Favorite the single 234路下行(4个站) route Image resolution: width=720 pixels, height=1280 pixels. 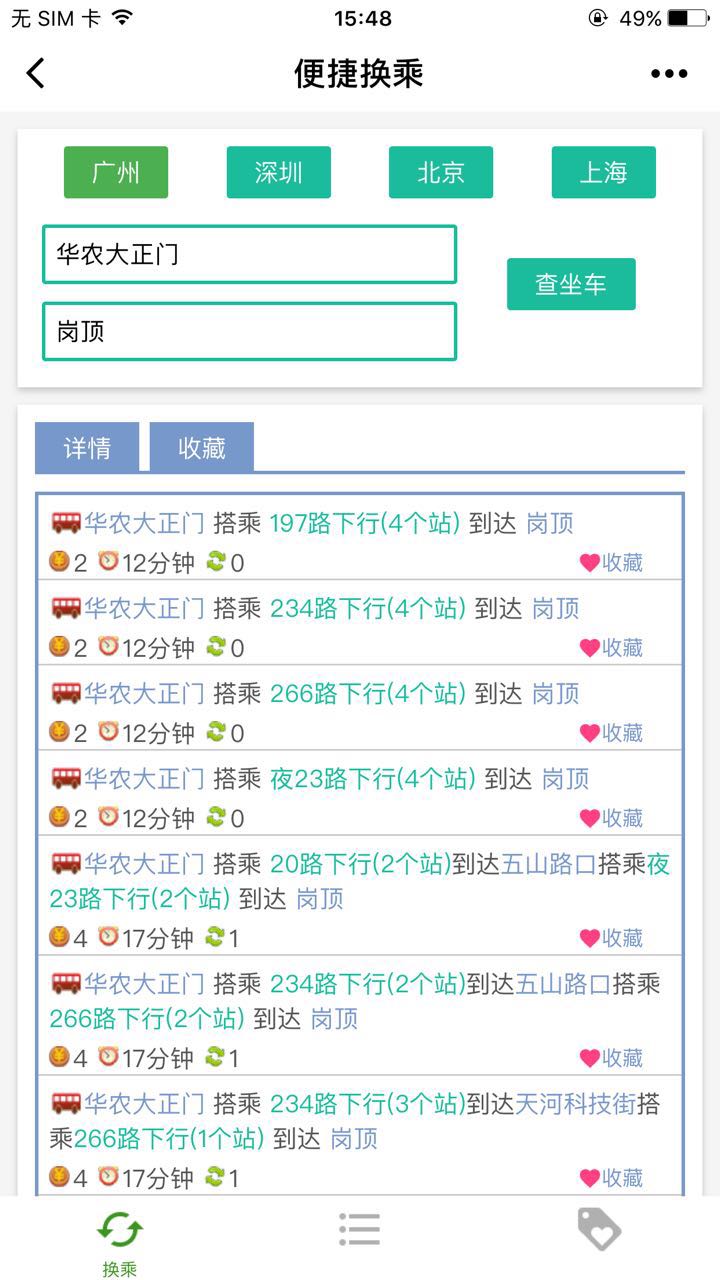(611, 648)
